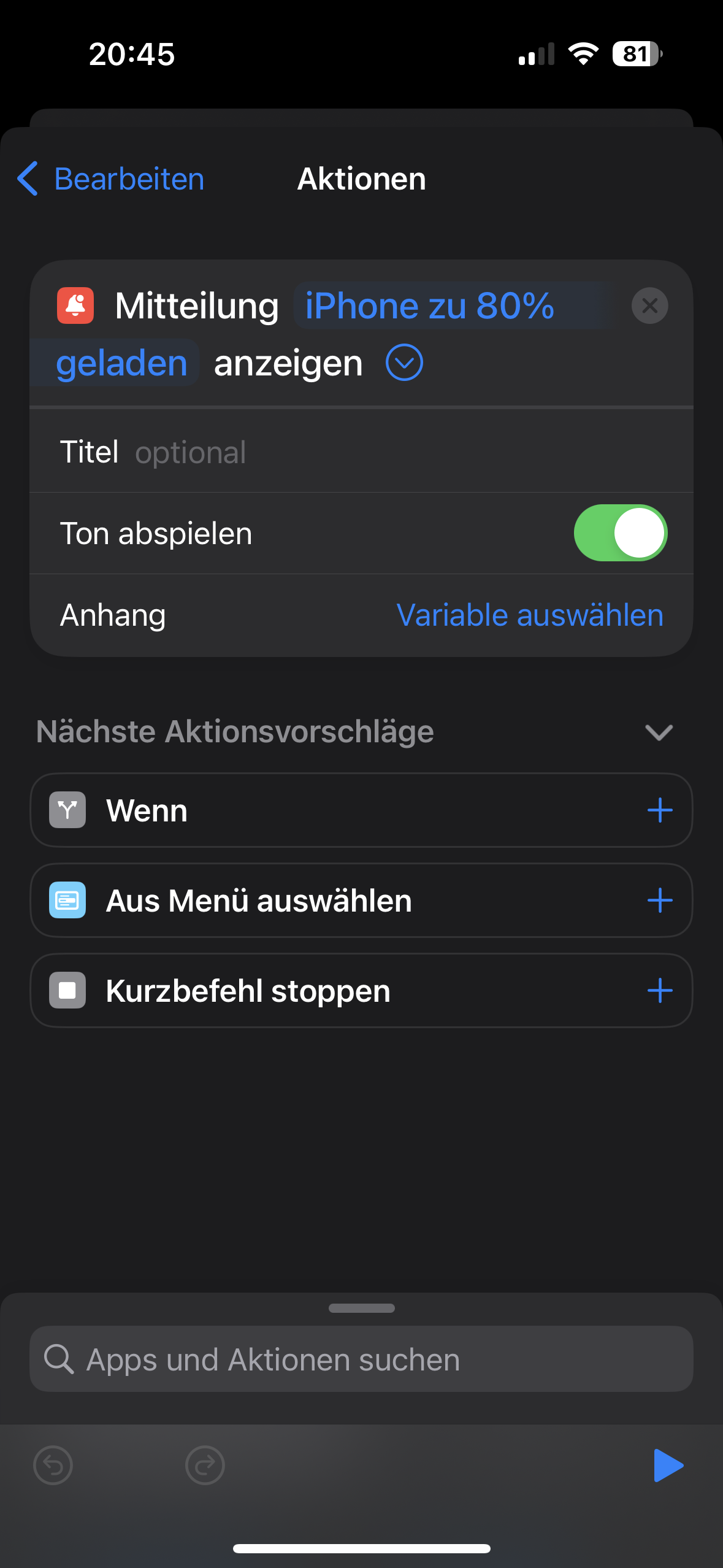Open the Apps und Aktionen search field
This screenshot has width=723, height=1568.
[361, 1359]
